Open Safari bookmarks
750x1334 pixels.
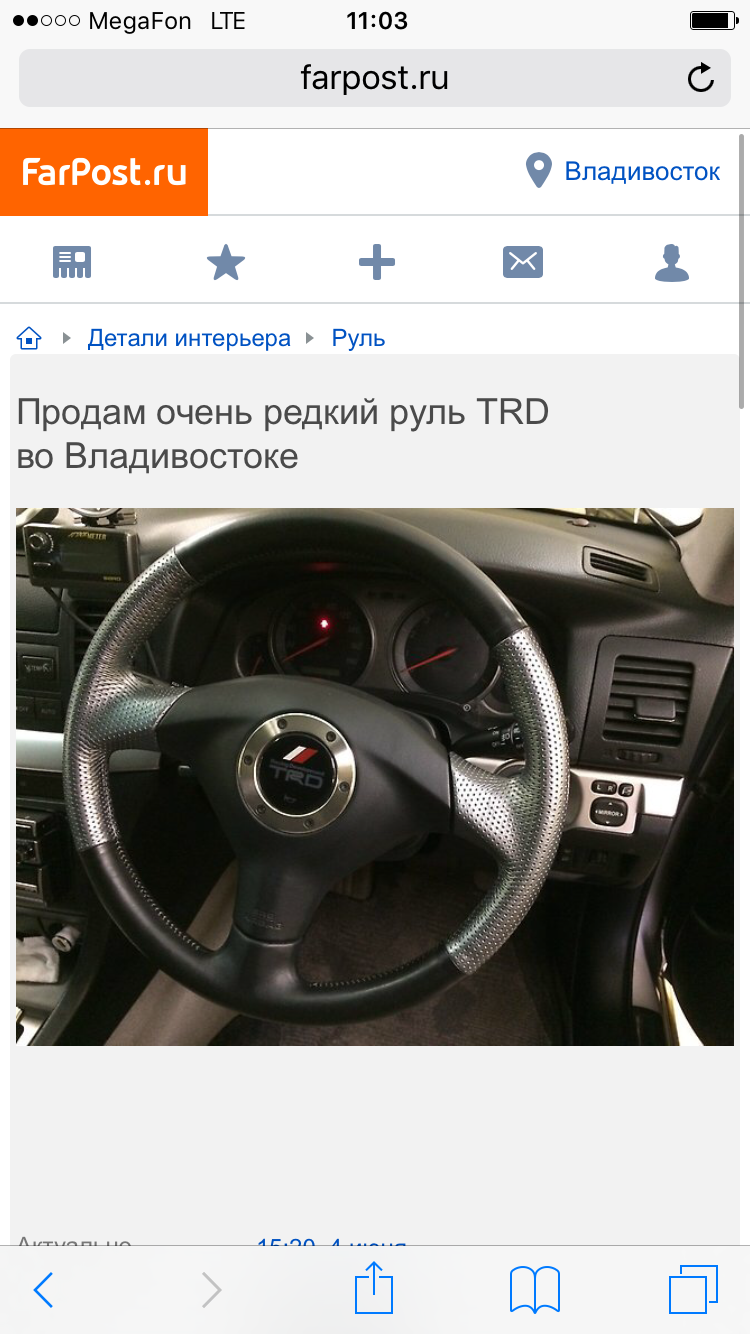pos(534,1289)
